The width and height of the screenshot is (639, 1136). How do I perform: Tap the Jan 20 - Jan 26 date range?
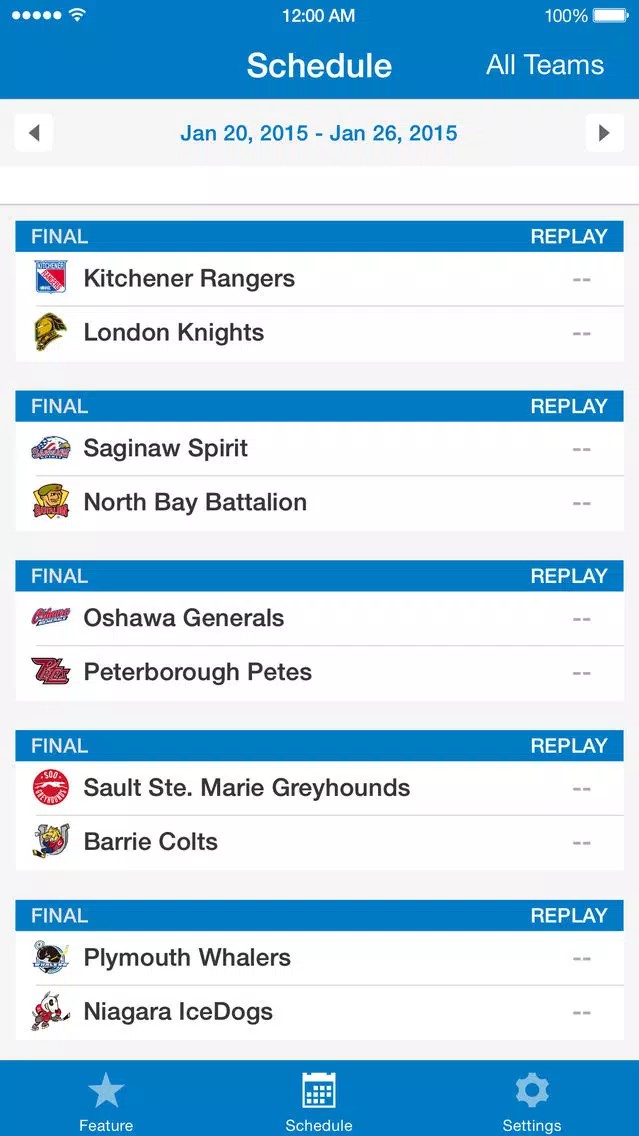[319, 133]
